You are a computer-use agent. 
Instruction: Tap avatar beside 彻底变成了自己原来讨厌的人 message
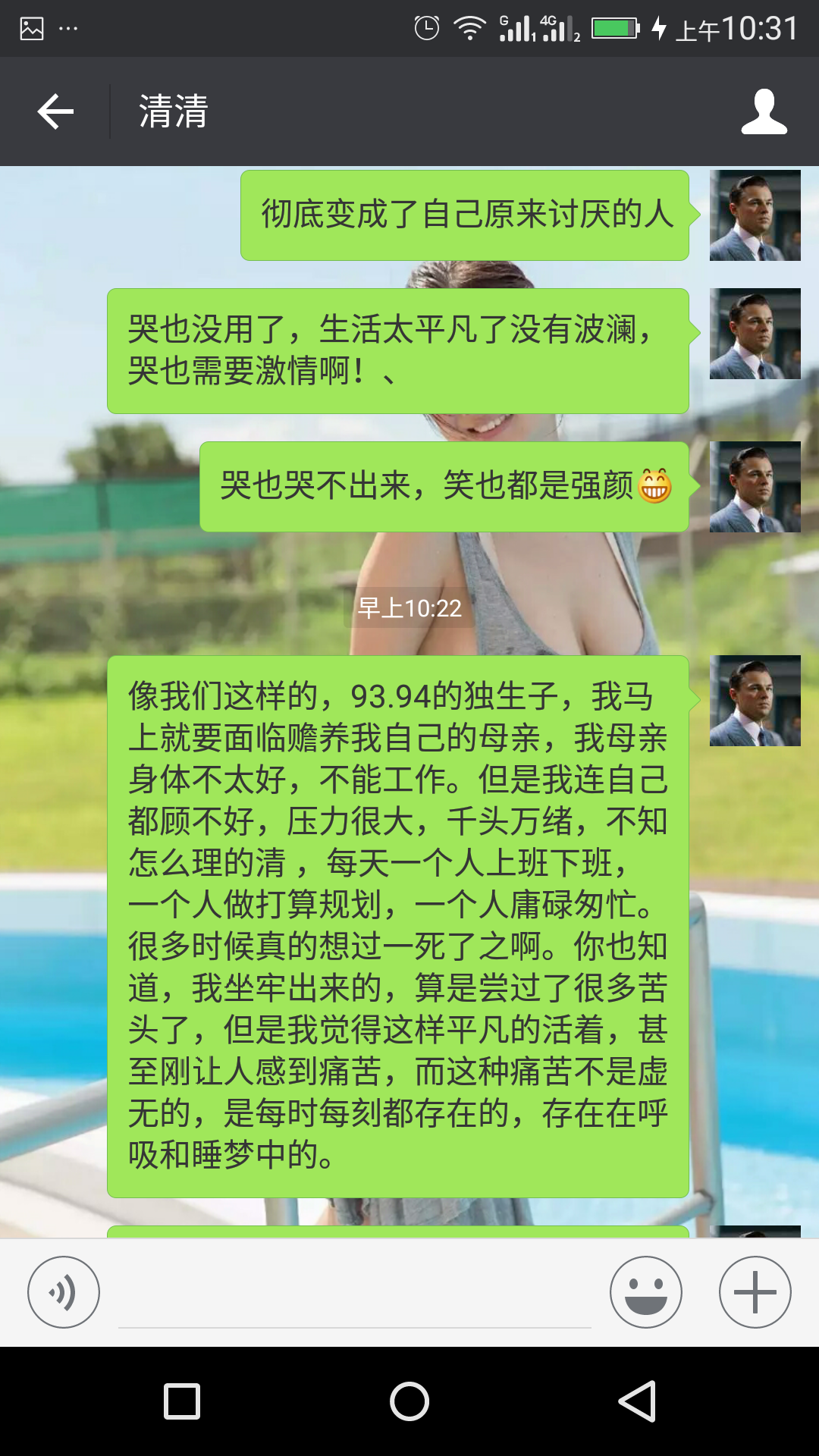[755, 215]
